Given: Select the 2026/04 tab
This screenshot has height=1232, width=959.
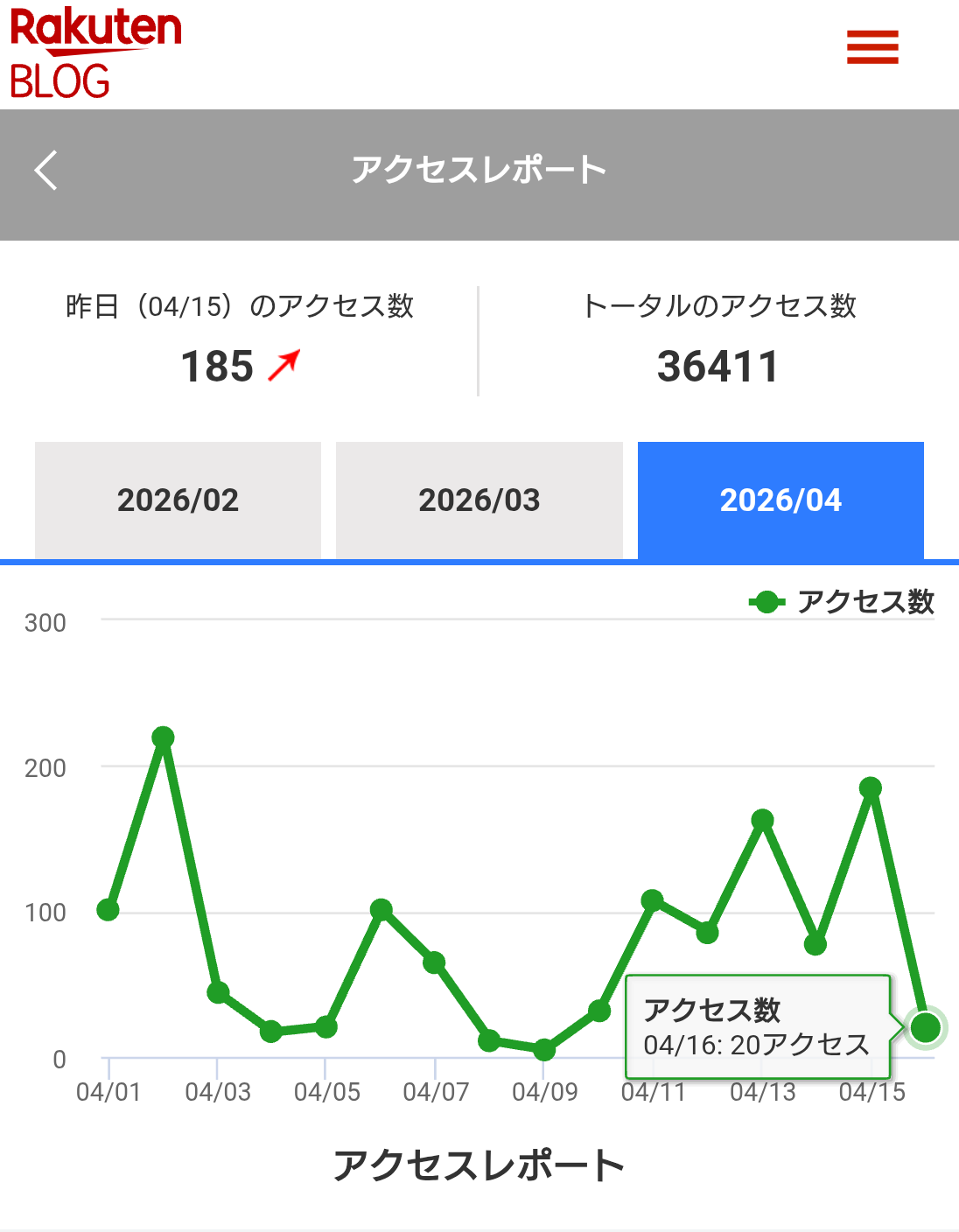Looking at the screenshot, I should click(780, 500).
